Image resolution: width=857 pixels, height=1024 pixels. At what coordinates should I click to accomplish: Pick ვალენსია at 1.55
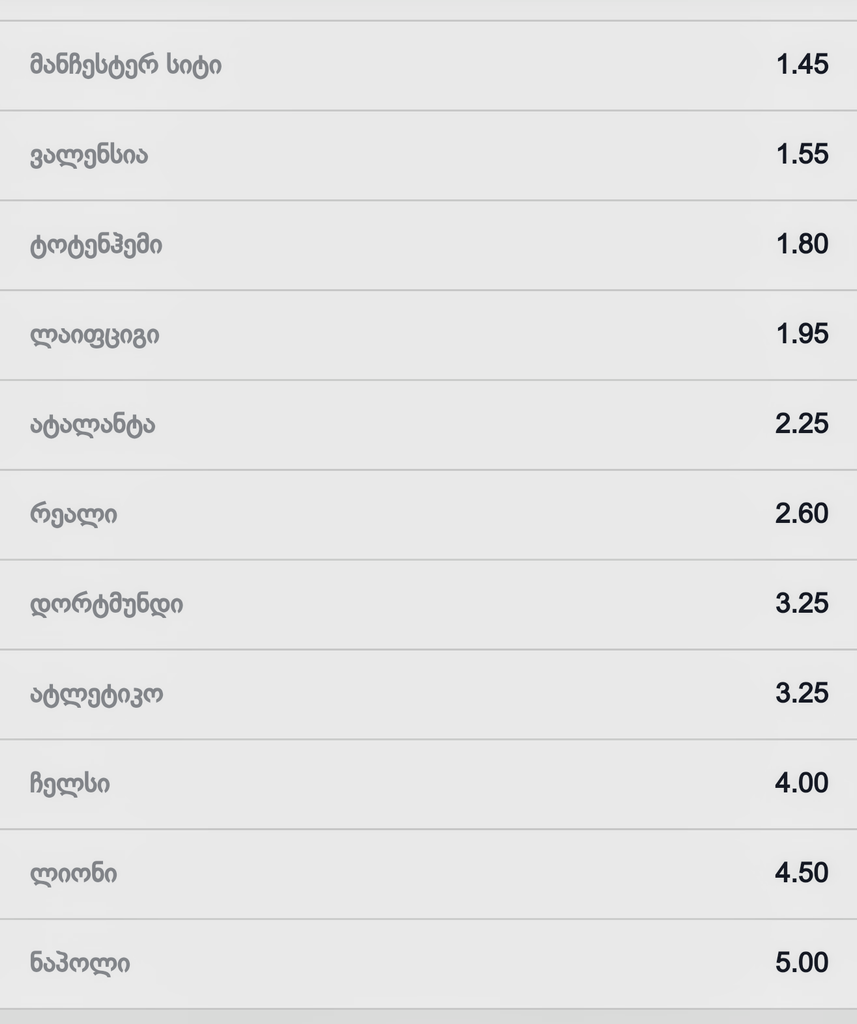point(428,155)
